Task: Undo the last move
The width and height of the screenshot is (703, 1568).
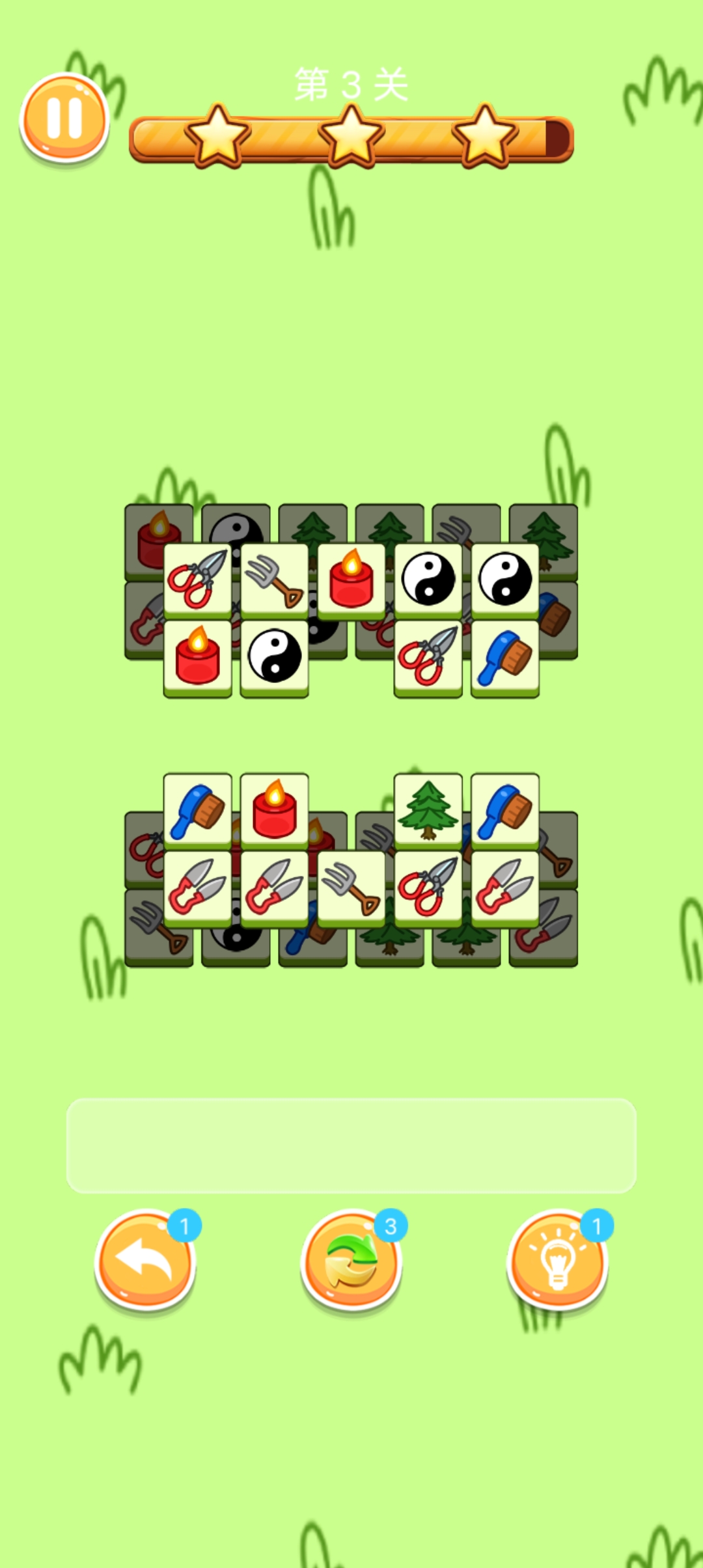Action: [145, 1261]
